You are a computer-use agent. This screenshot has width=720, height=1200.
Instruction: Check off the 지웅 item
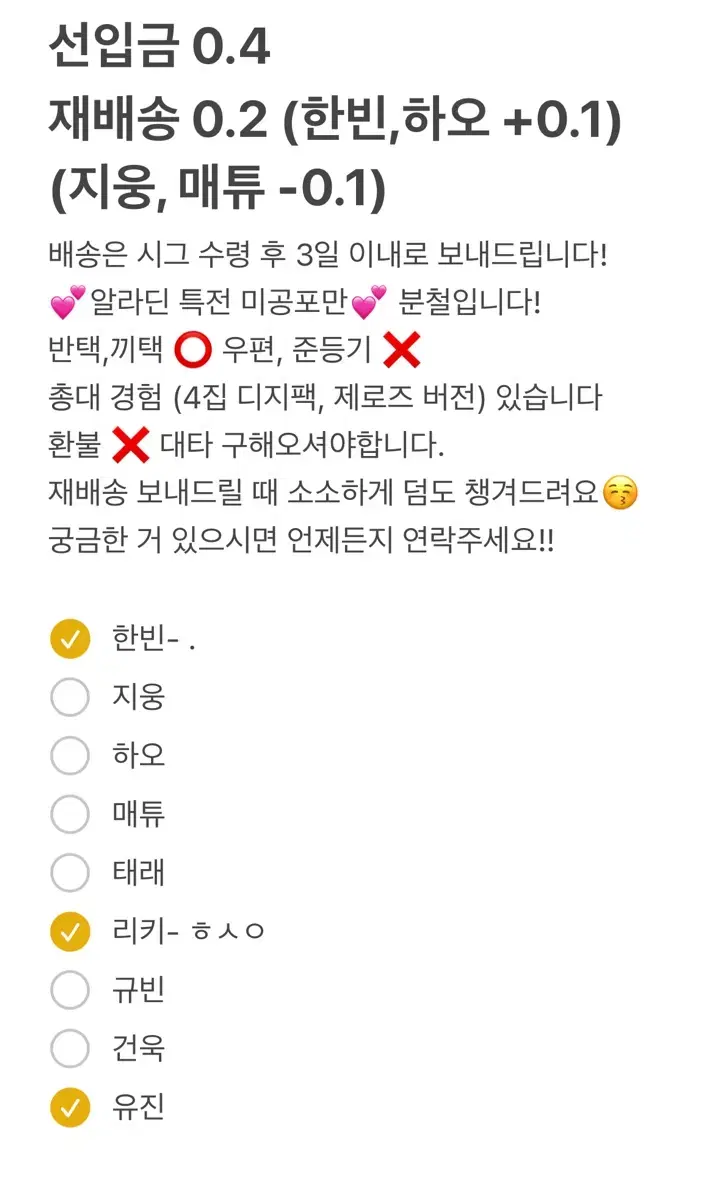coord(70,697)
